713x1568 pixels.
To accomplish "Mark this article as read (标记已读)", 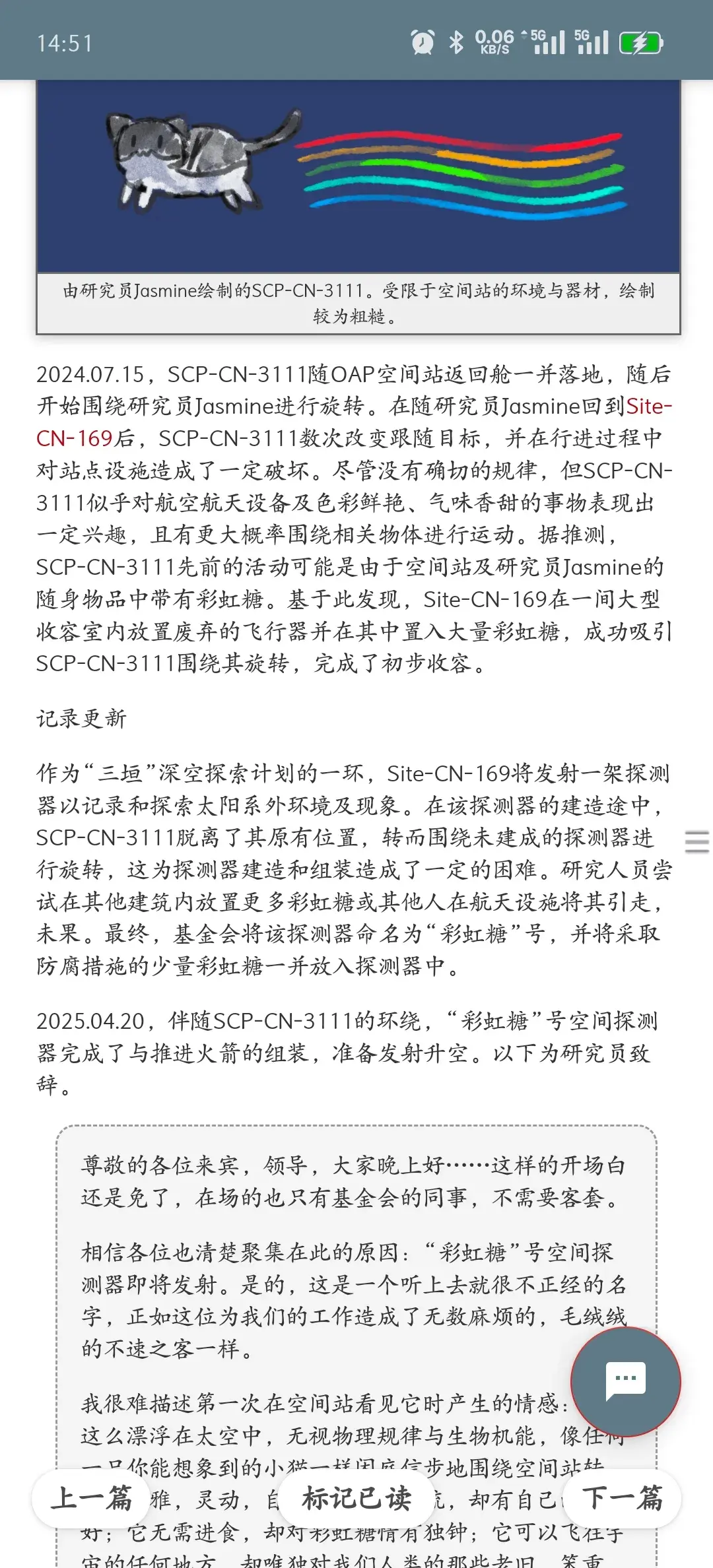I will click(x=356, y=1499).
